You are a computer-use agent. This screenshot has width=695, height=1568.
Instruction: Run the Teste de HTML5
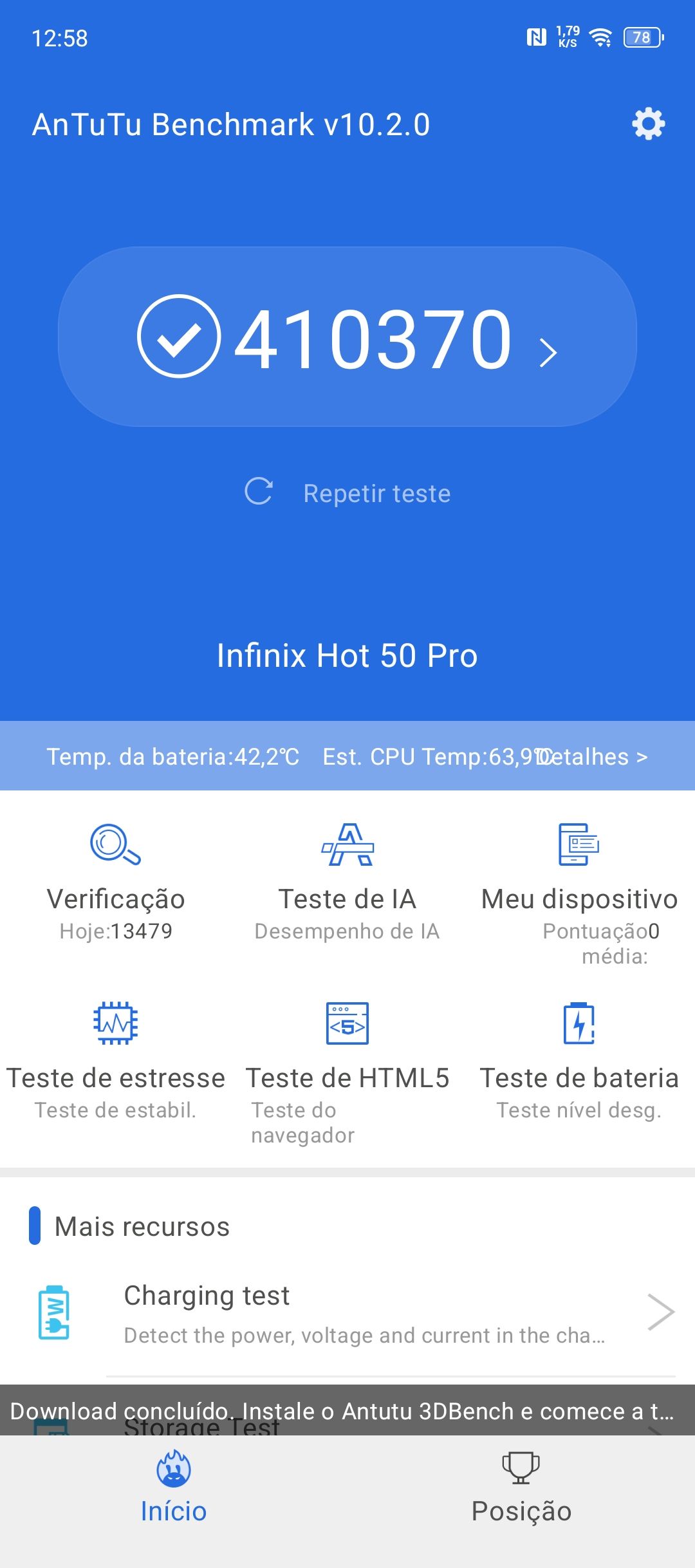[347, 1069]
